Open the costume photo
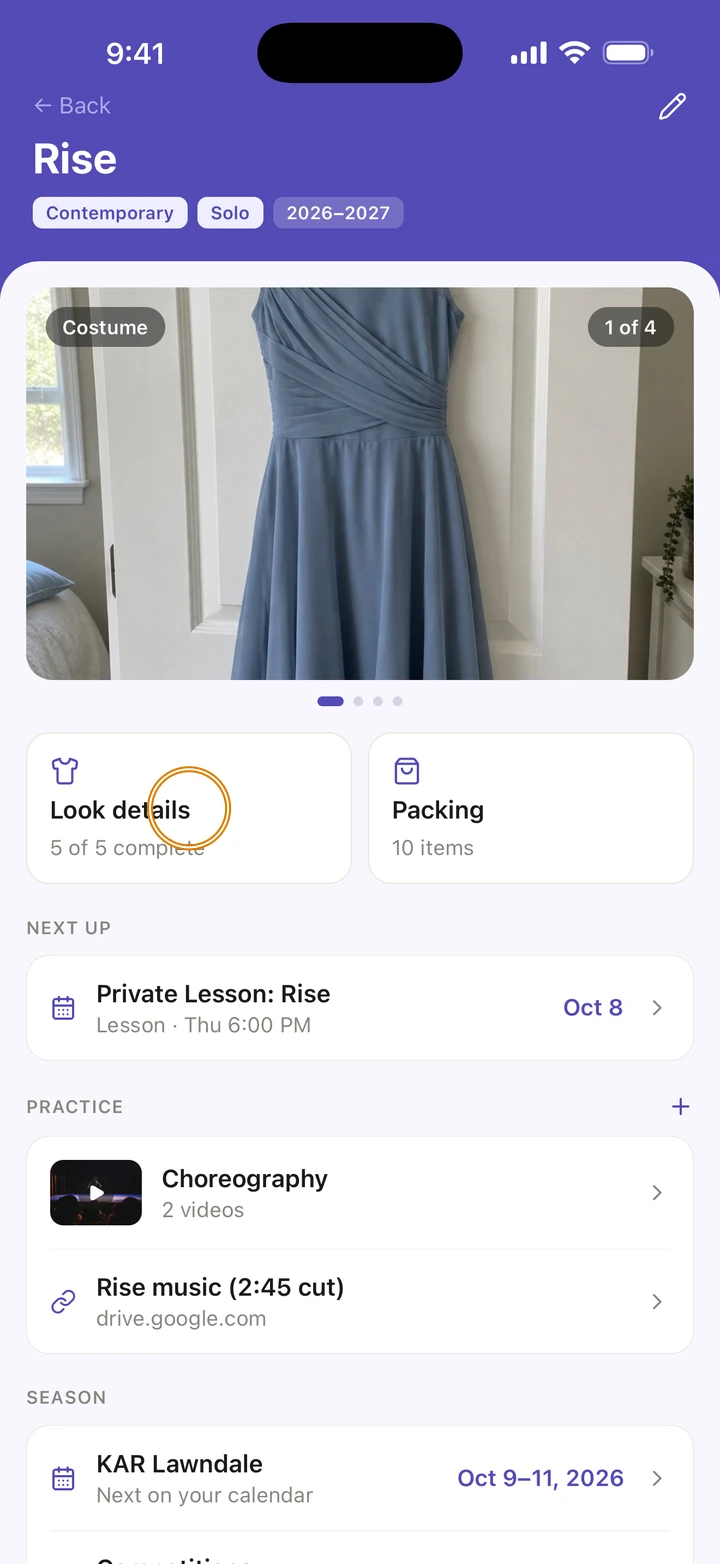 [360, 484]
